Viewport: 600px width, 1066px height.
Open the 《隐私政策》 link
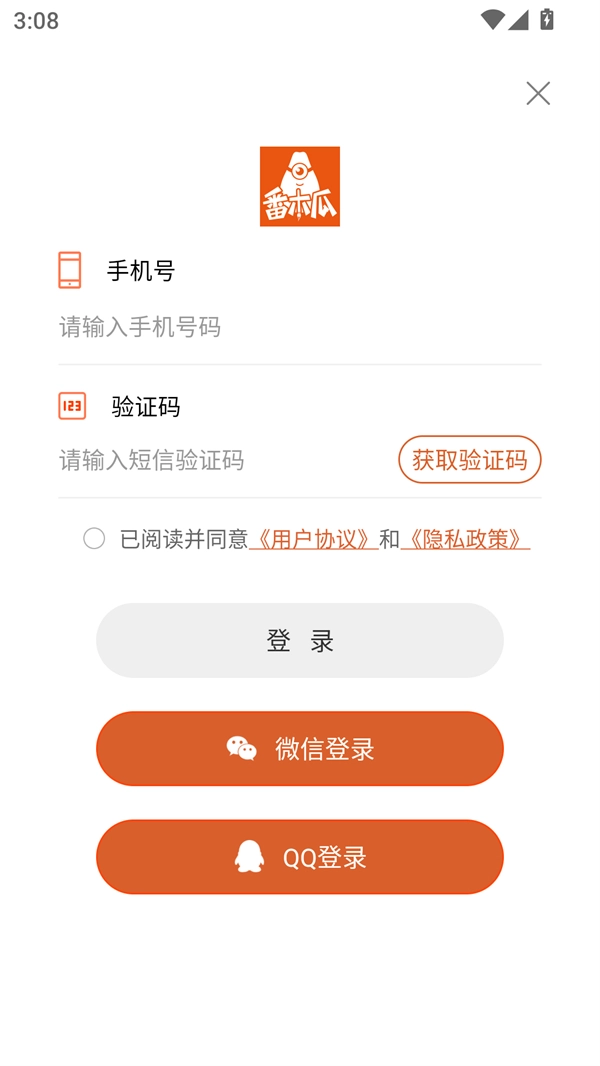(465, 540)
